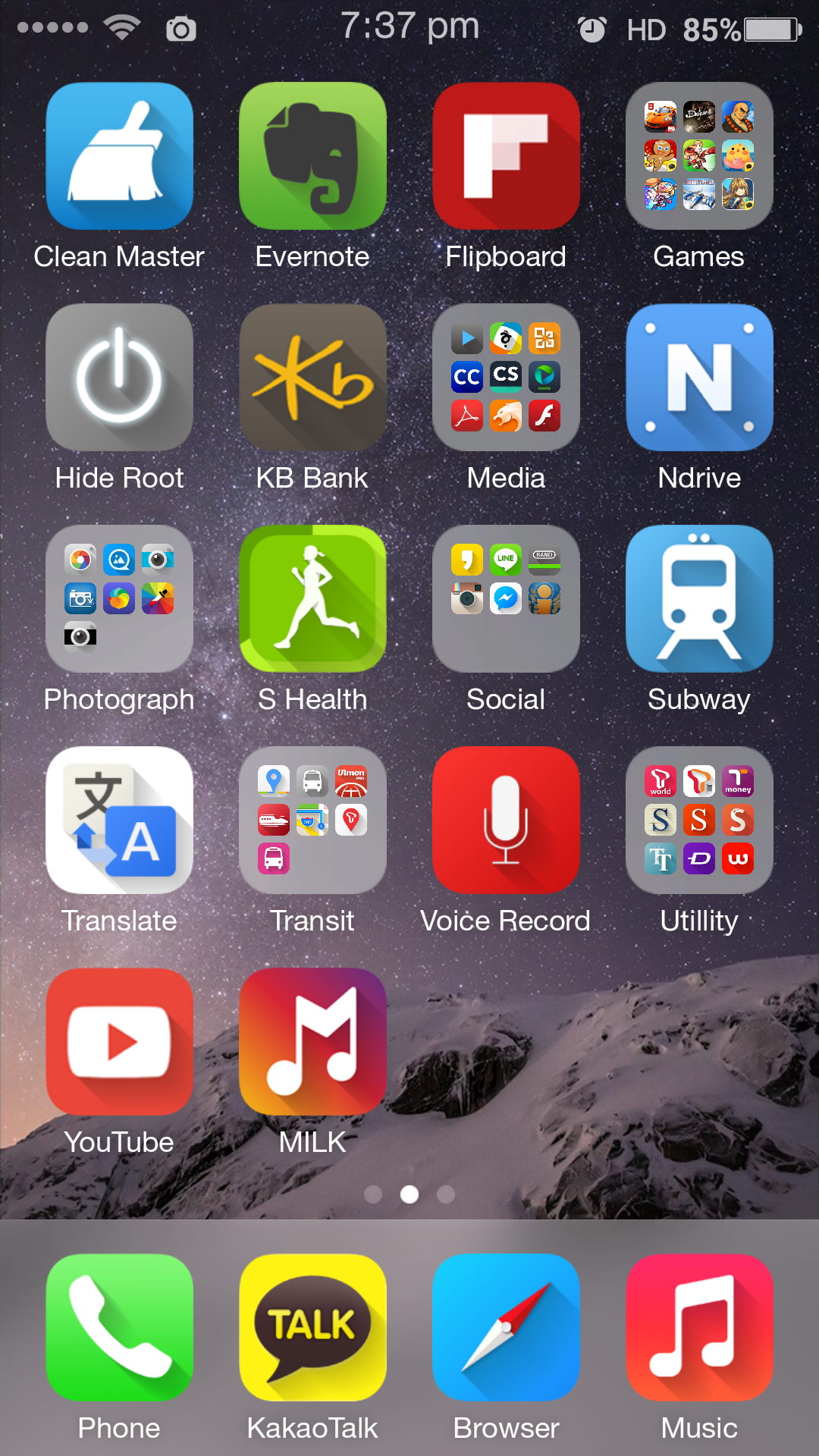Screen dimensions: 819x1456
Task: Open the Games folder
Action: point(699,156)
